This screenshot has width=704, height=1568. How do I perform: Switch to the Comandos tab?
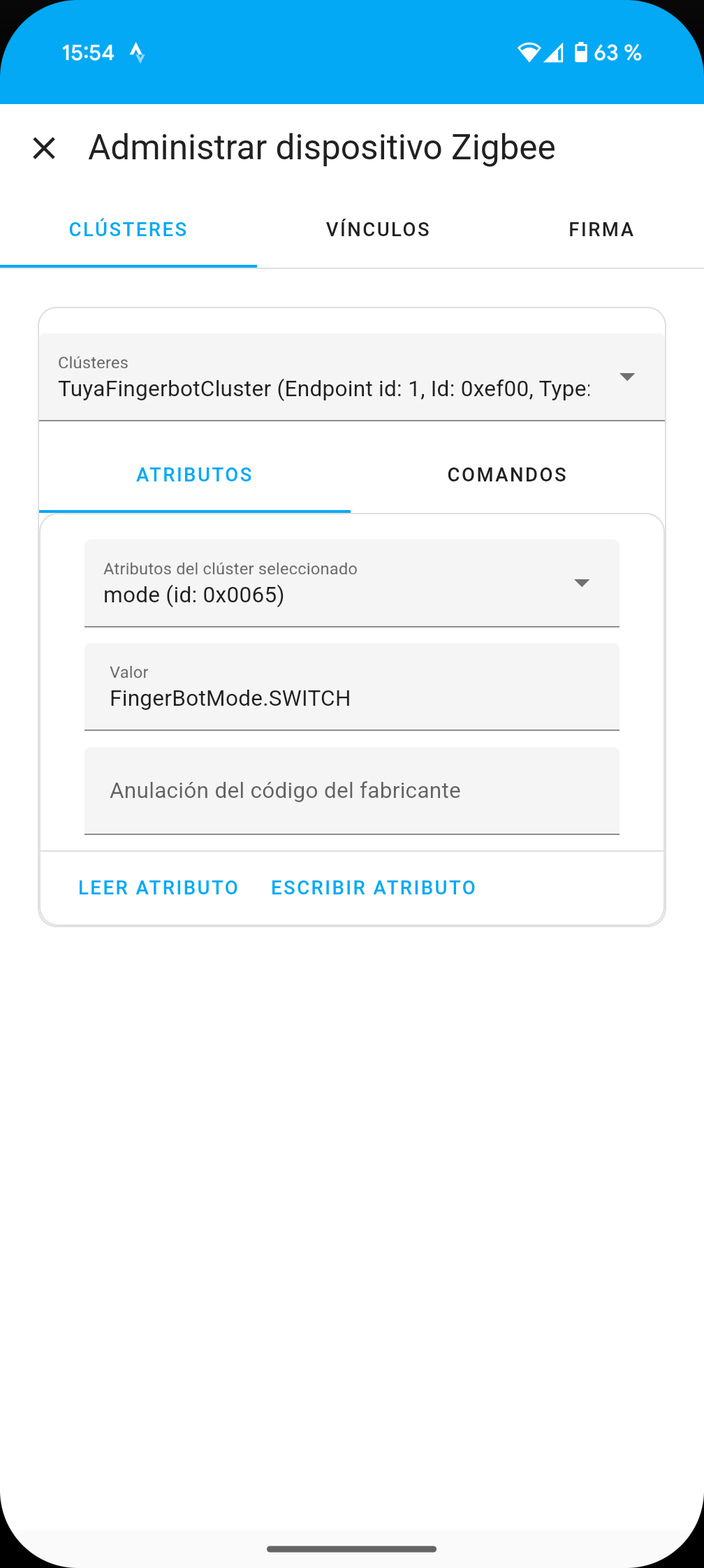pos(507,475)
